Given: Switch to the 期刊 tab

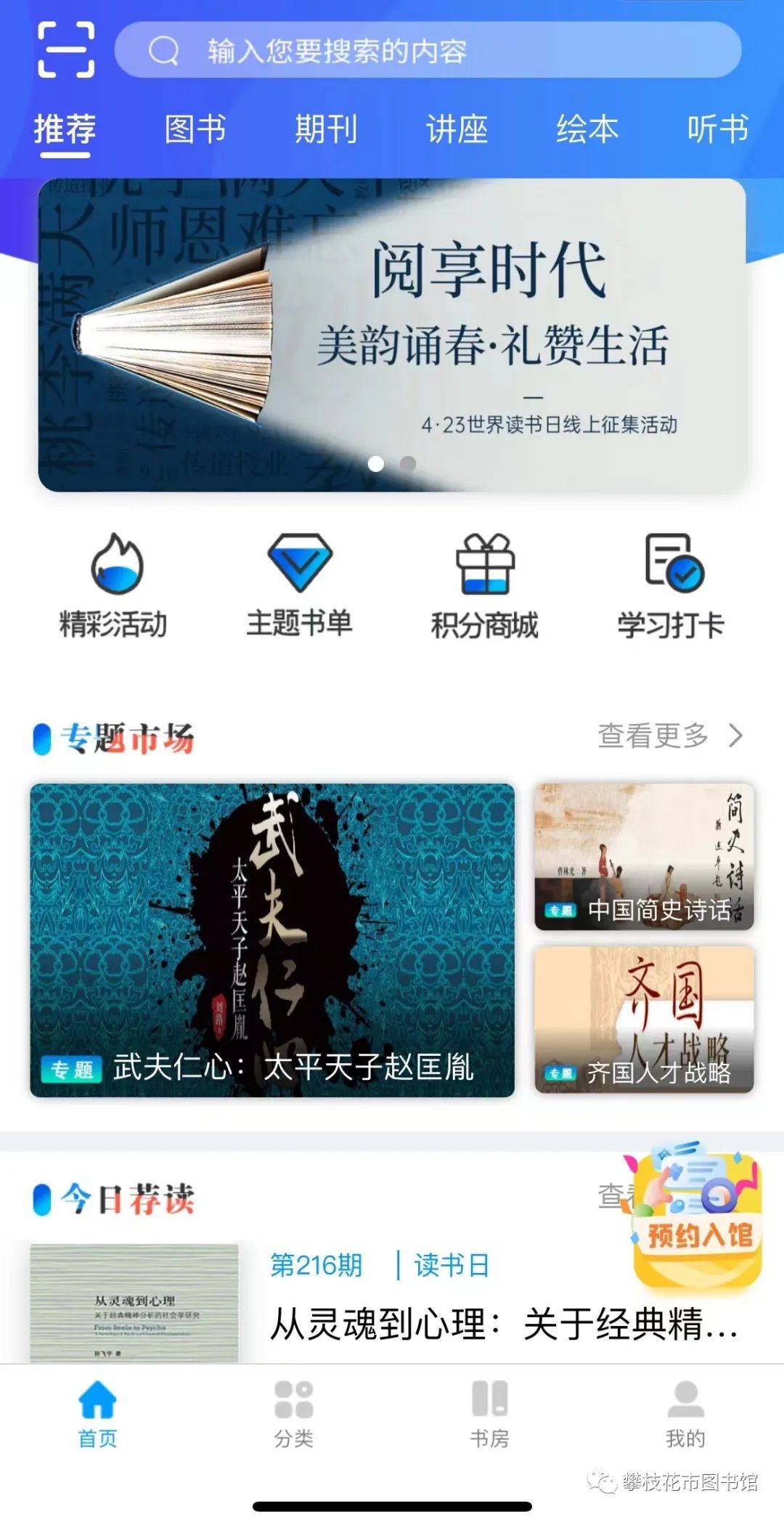Looking at the screenshot, I should click(326, 130).
